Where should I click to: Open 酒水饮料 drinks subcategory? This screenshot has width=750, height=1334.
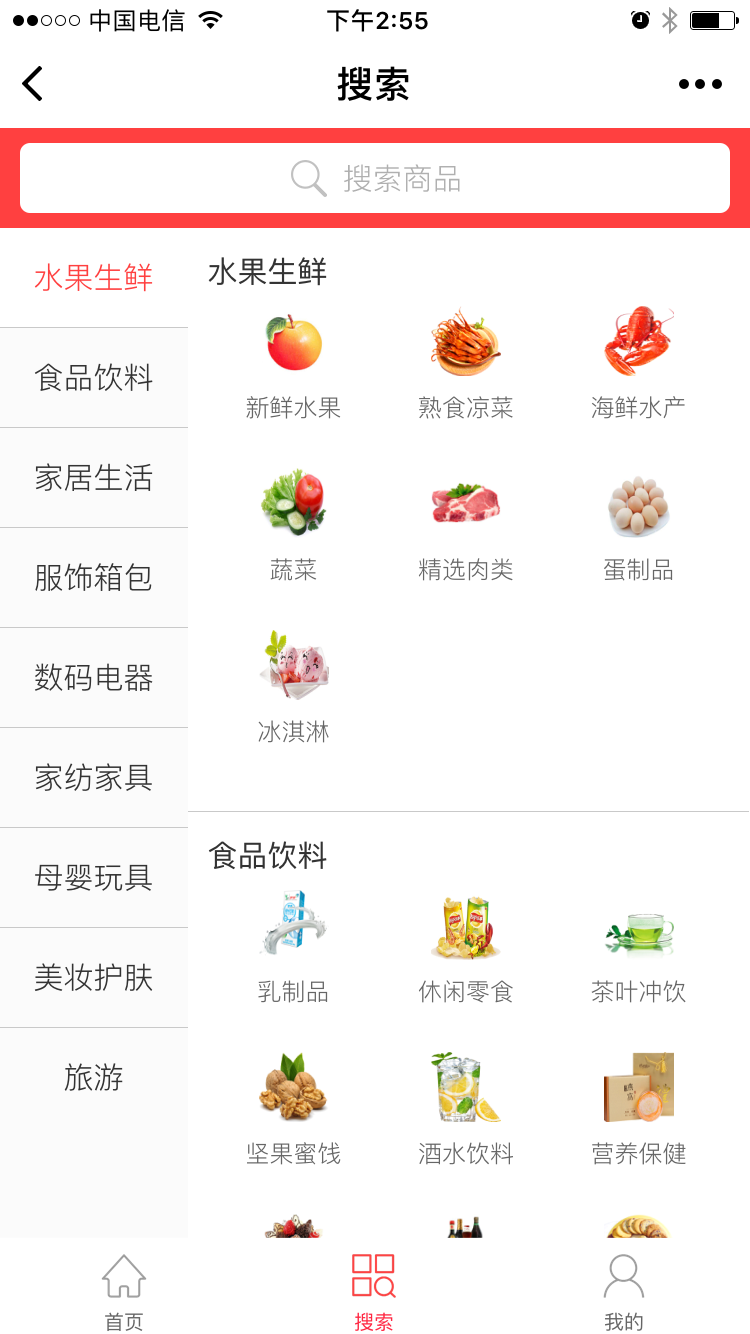[466, 1110]
